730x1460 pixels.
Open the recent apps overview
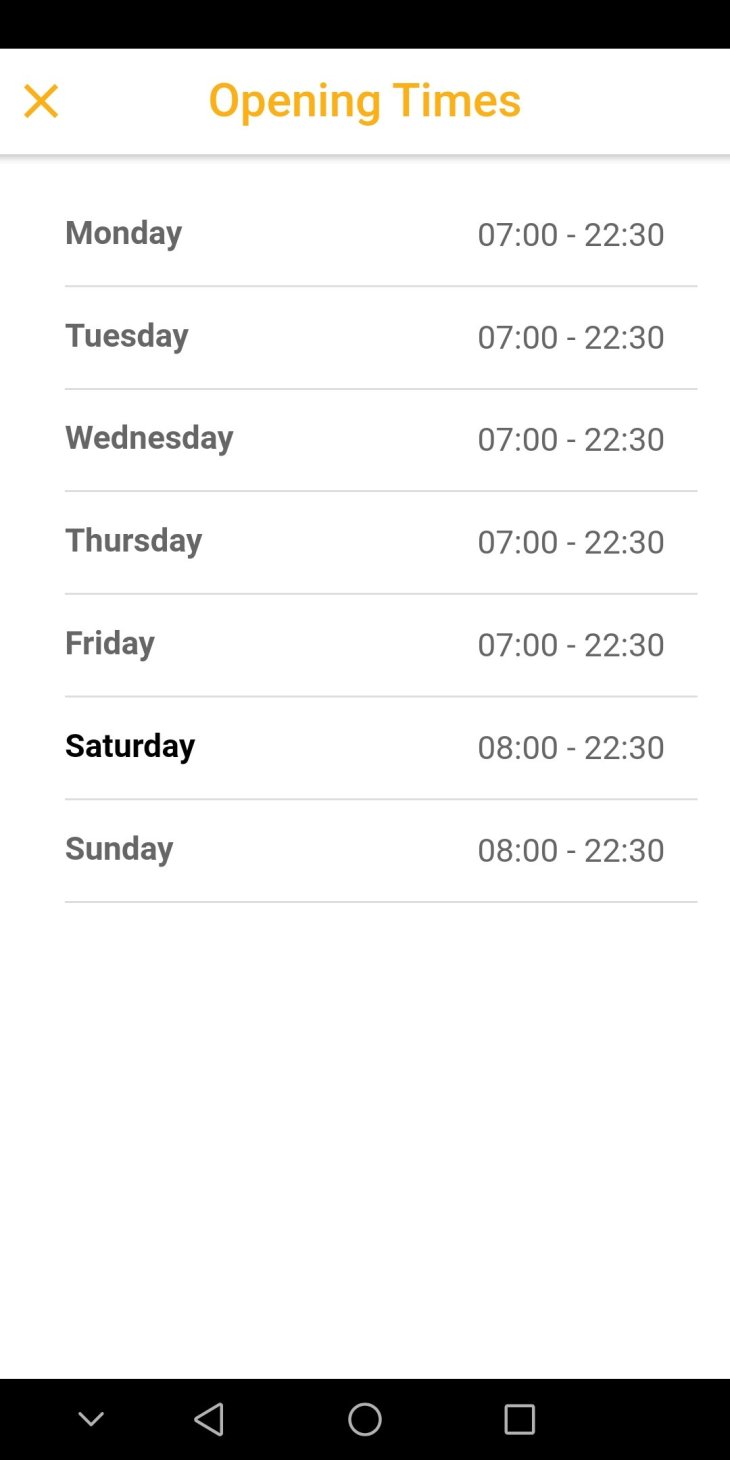point(519,1419)
